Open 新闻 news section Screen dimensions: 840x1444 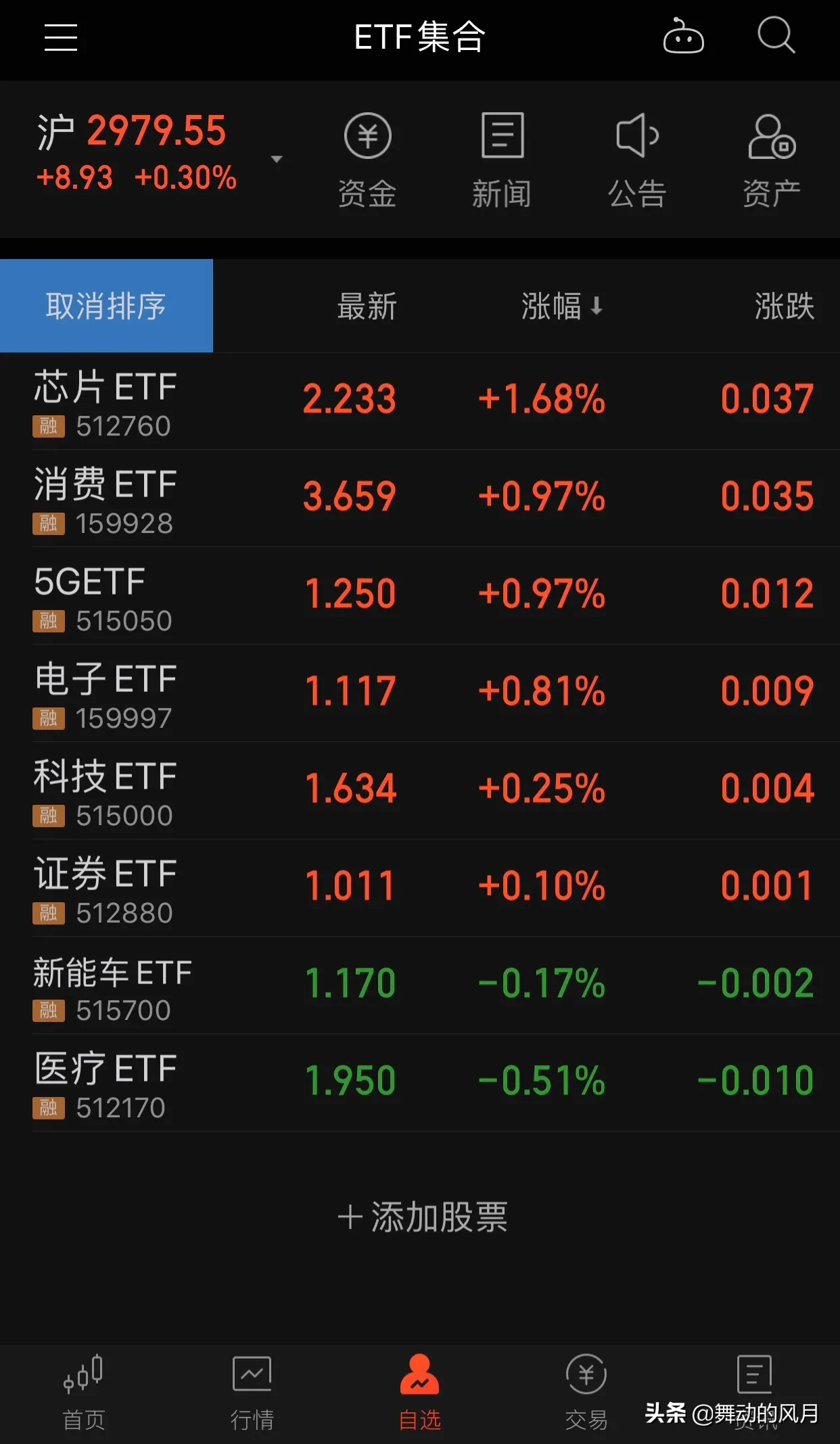(x=502, y=161)
